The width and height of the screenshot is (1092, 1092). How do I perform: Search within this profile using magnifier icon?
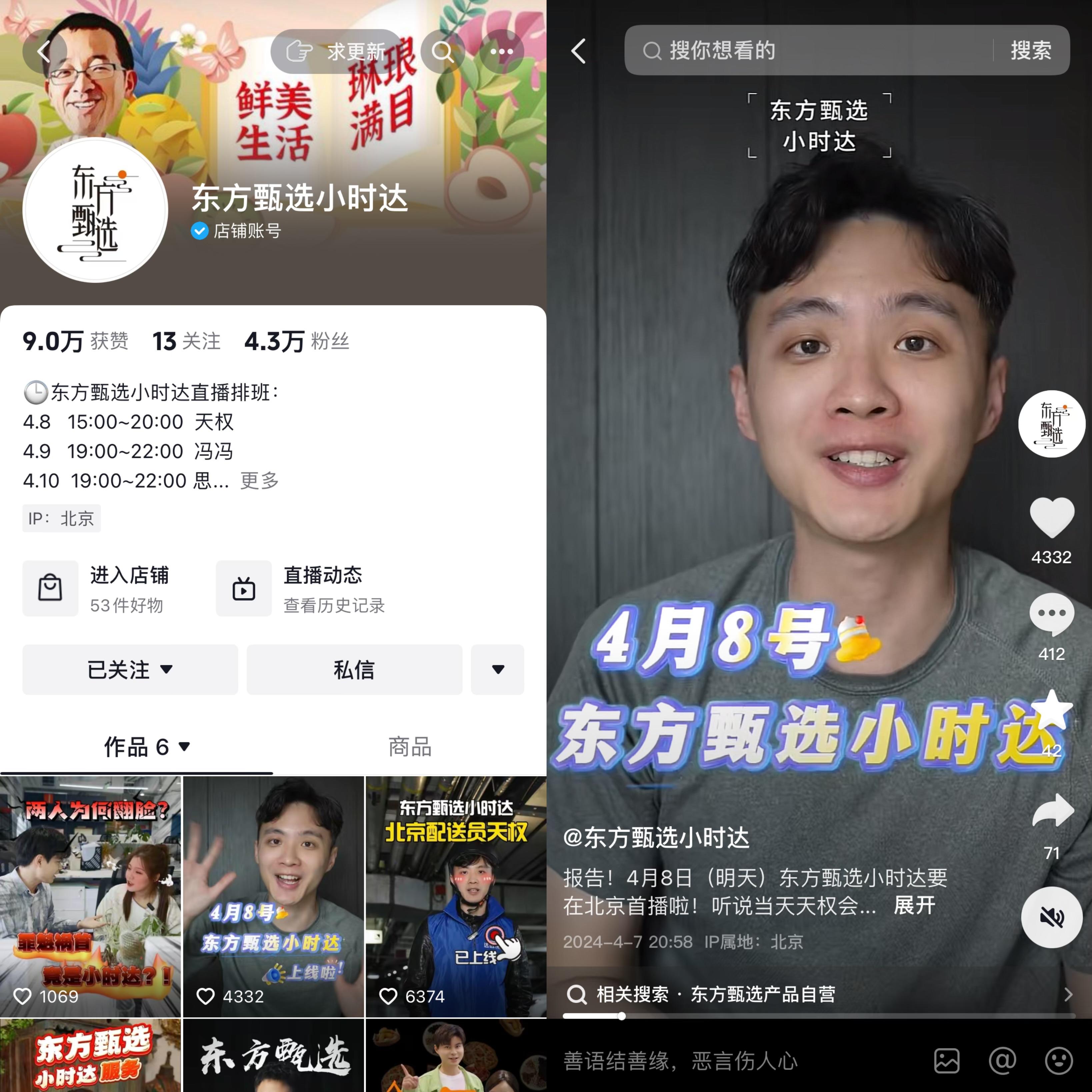pyautogui.click(x=443, y=52)
